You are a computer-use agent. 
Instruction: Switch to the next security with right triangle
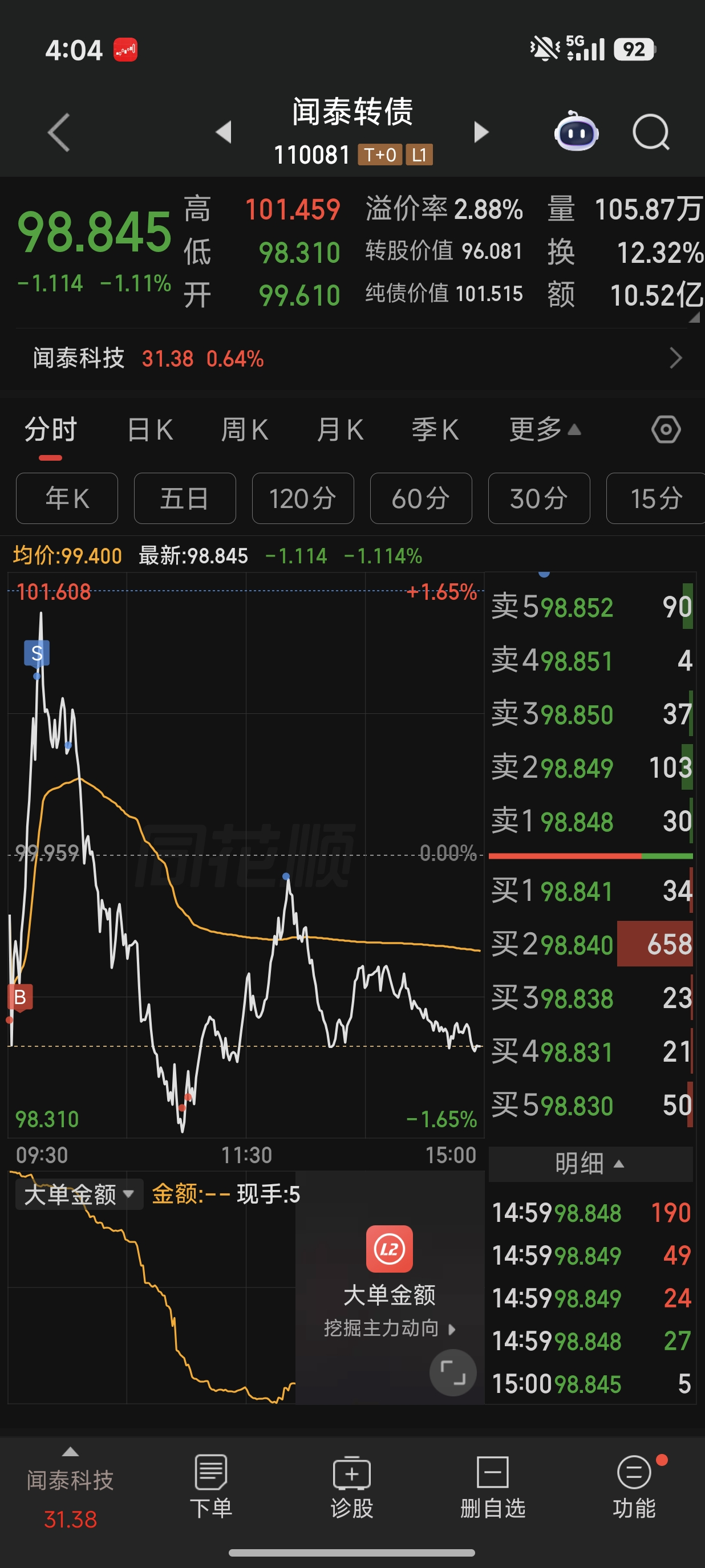point(481,132)
